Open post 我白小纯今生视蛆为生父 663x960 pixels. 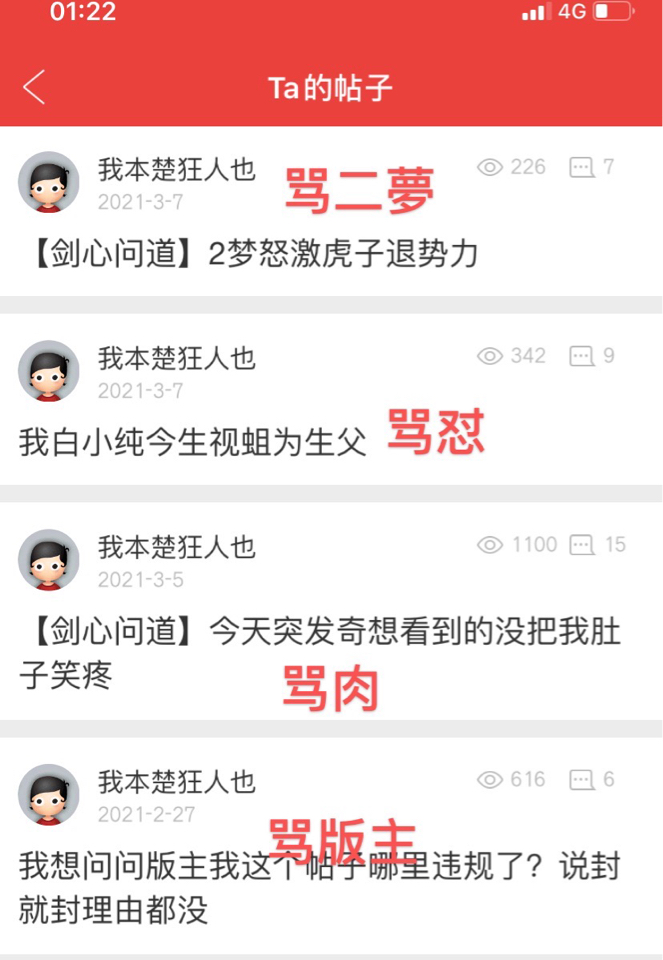[194, 441]
